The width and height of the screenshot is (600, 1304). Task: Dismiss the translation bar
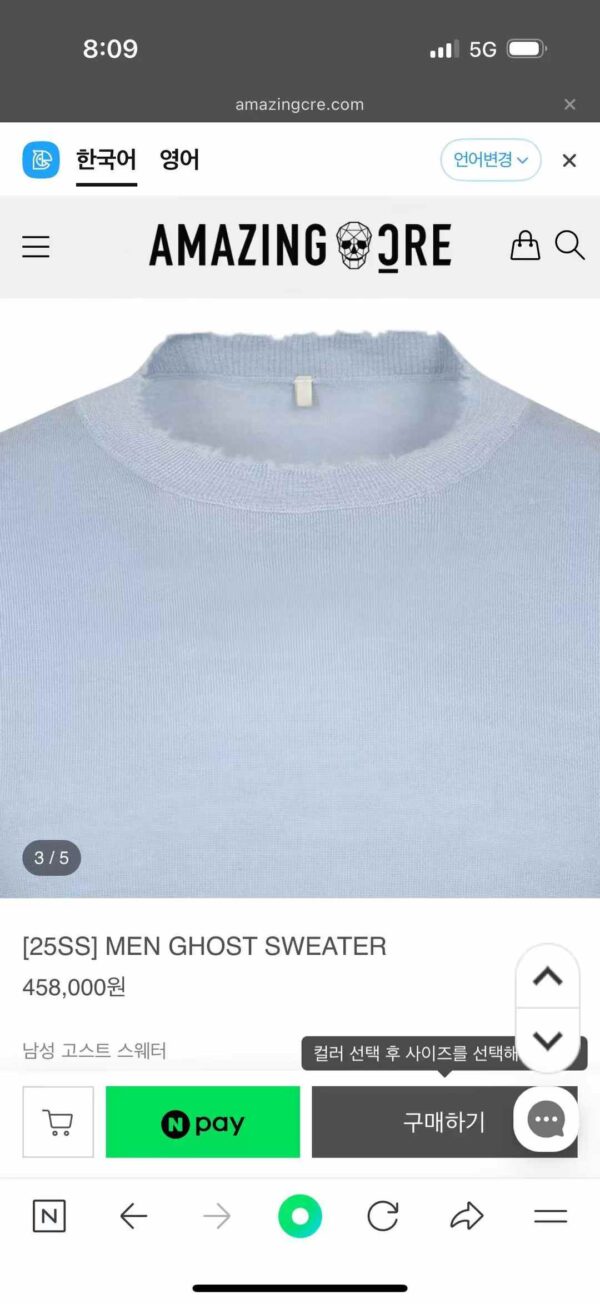point(569,160)
